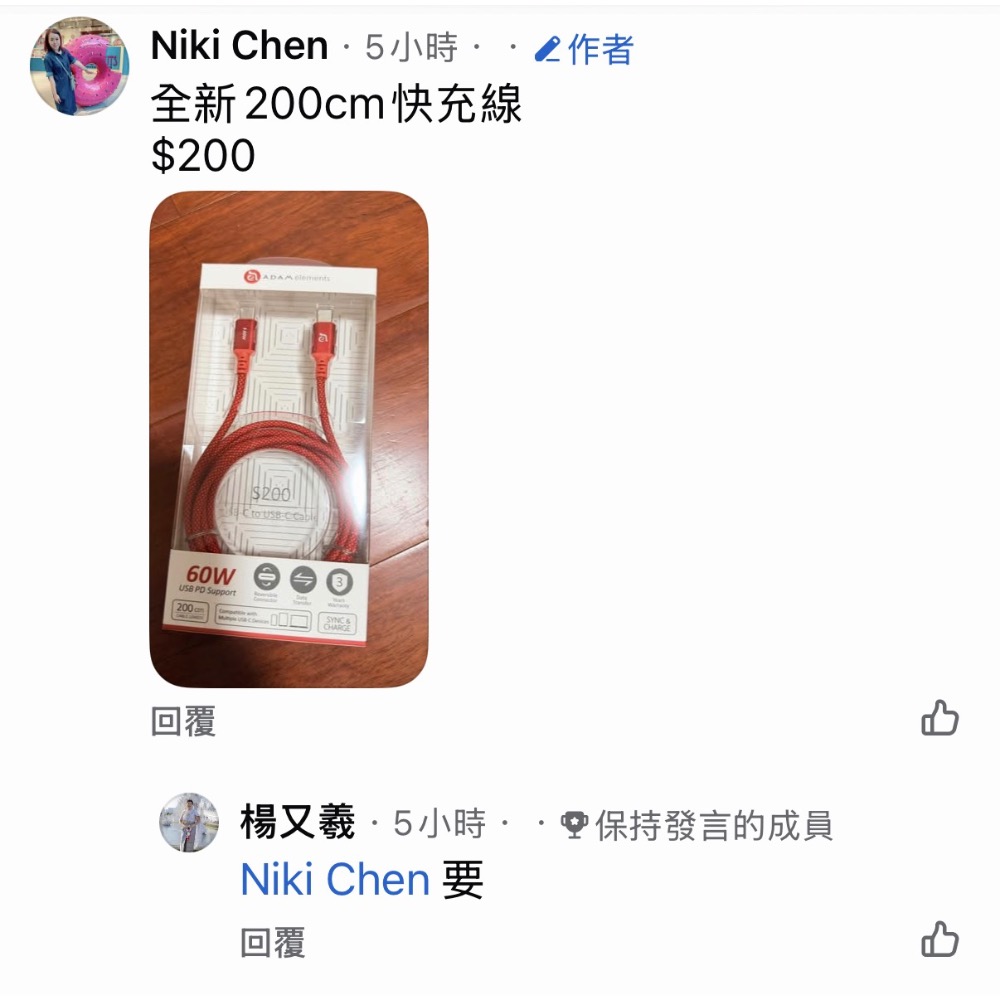Open the charging cable photo
The height and width of the screenshot is (1000, 1000).
[x=288, y=438]
